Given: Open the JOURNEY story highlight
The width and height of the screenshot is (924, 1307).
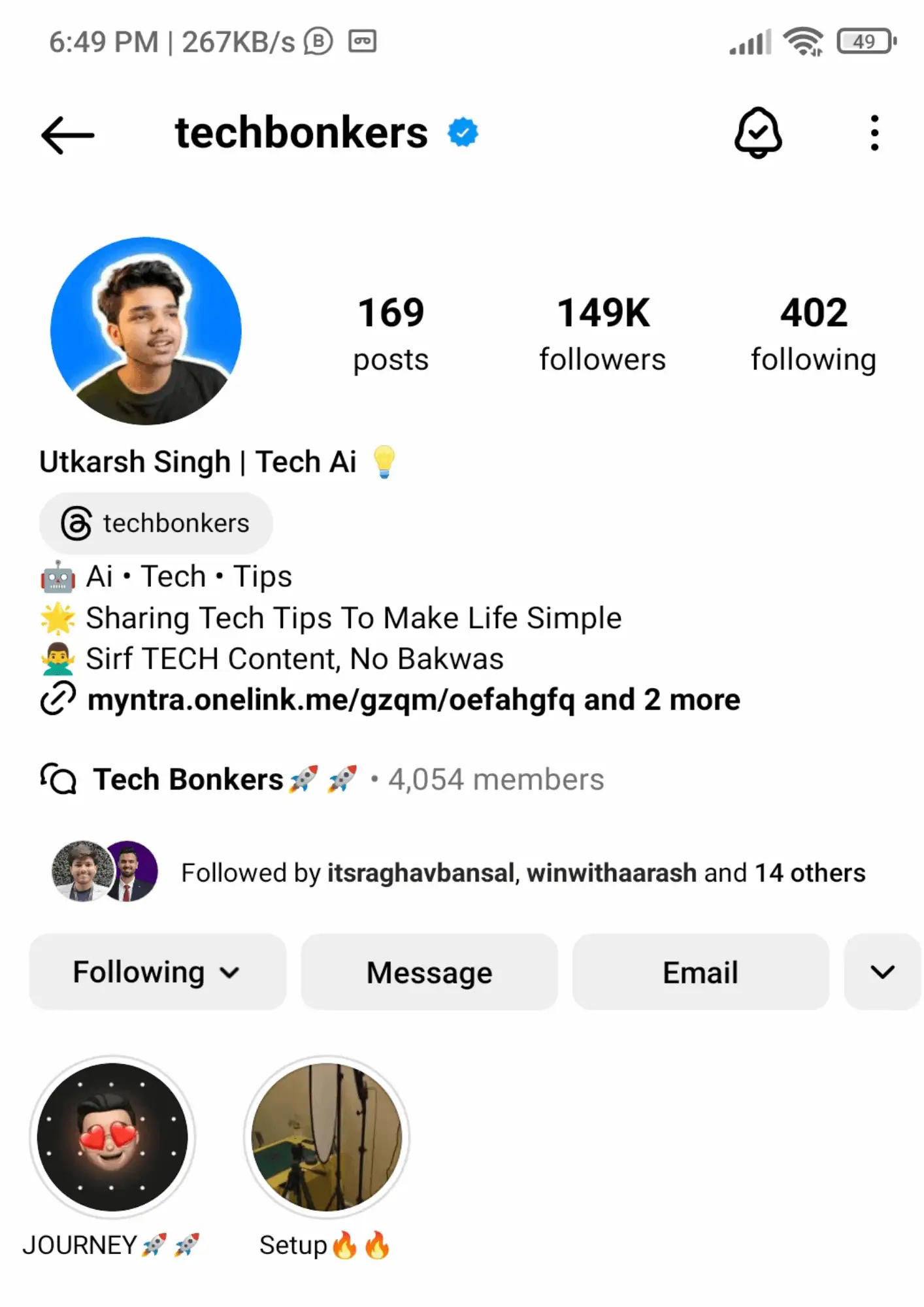Looking at the screenshot, I should [x=112, y=1137].
